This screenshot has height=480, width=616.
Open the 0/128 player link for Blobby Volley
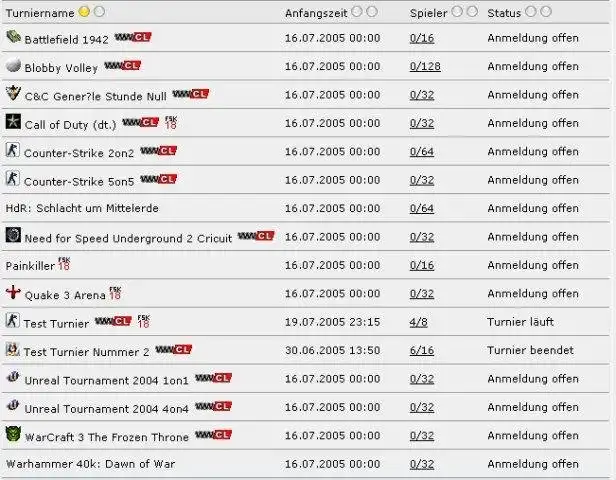(x=424, y=66)
